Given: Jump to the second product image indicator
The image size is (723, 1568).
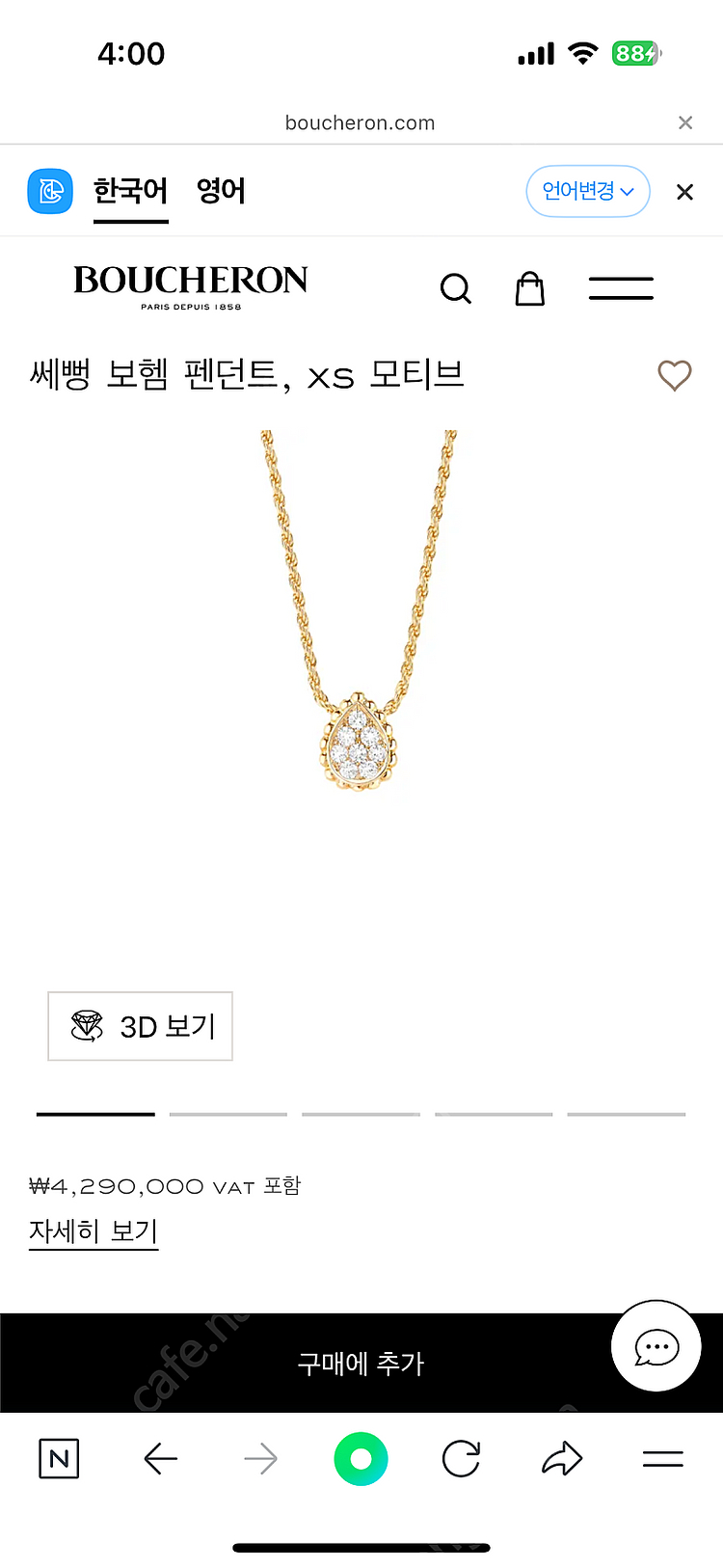Looking at the screenshot, I should pyautogui.click(x=228, y=1114).
